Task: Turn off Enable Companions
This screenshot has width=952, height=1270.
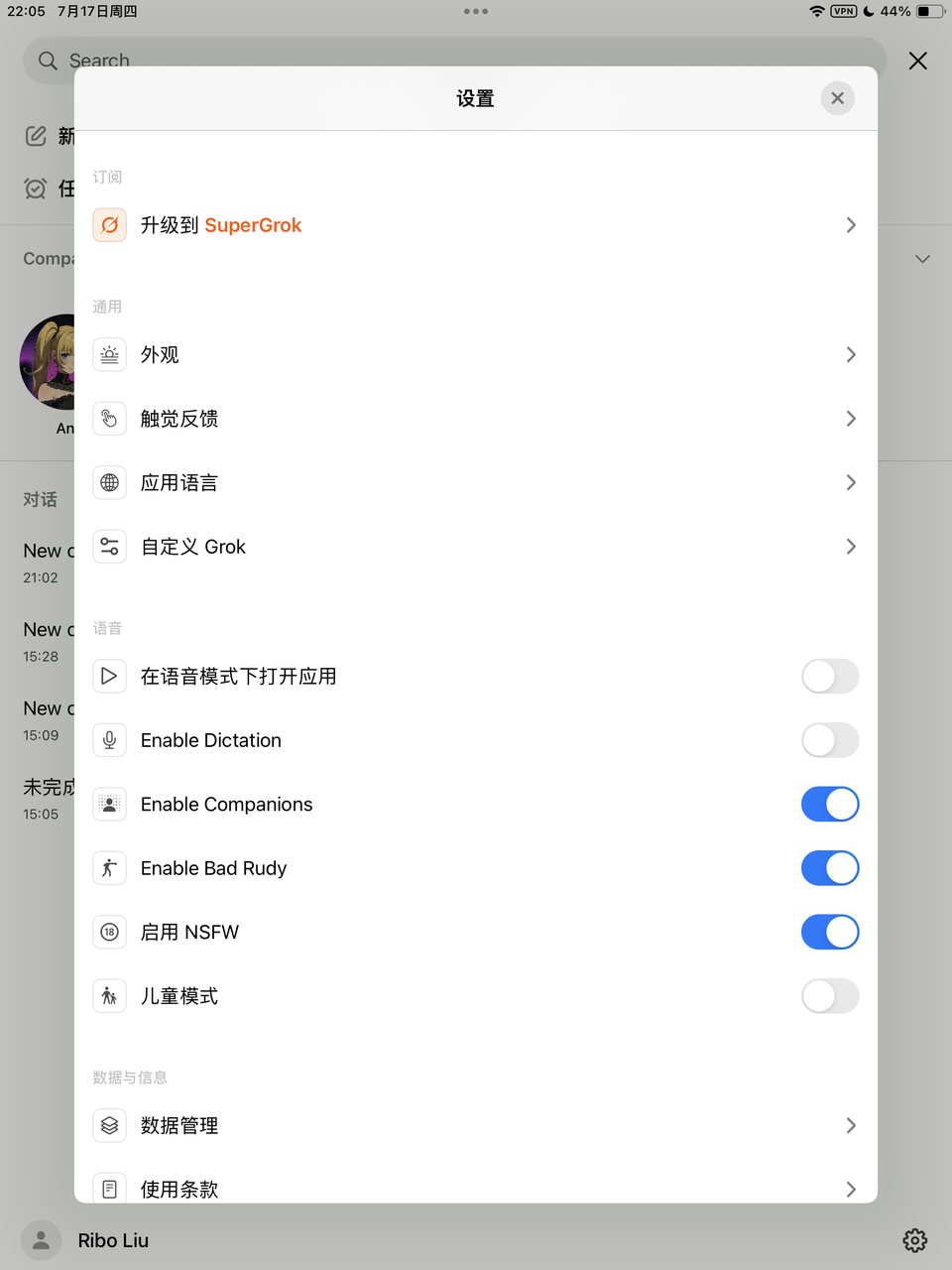Action: pyautogui.click(x=829, y=805)
